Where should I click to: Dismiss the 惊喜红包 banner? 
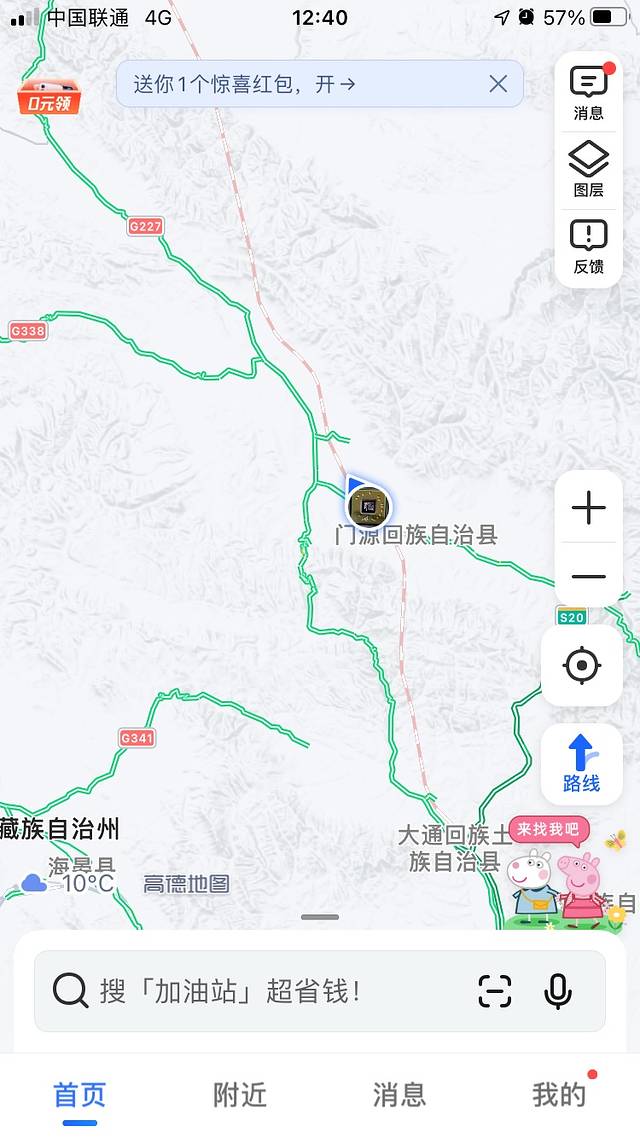[498, 84]
